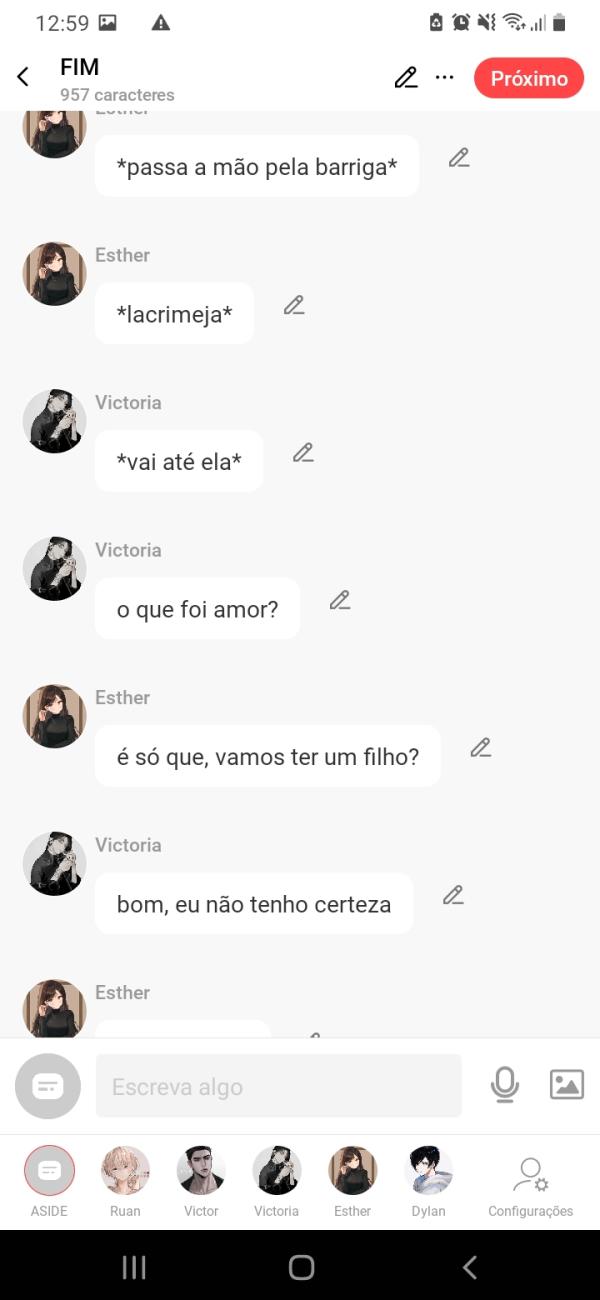The height and width of the screenshot is (1300, 600).
Task: Edit the "*lacrimeja*" message
Action: (294, 305)
